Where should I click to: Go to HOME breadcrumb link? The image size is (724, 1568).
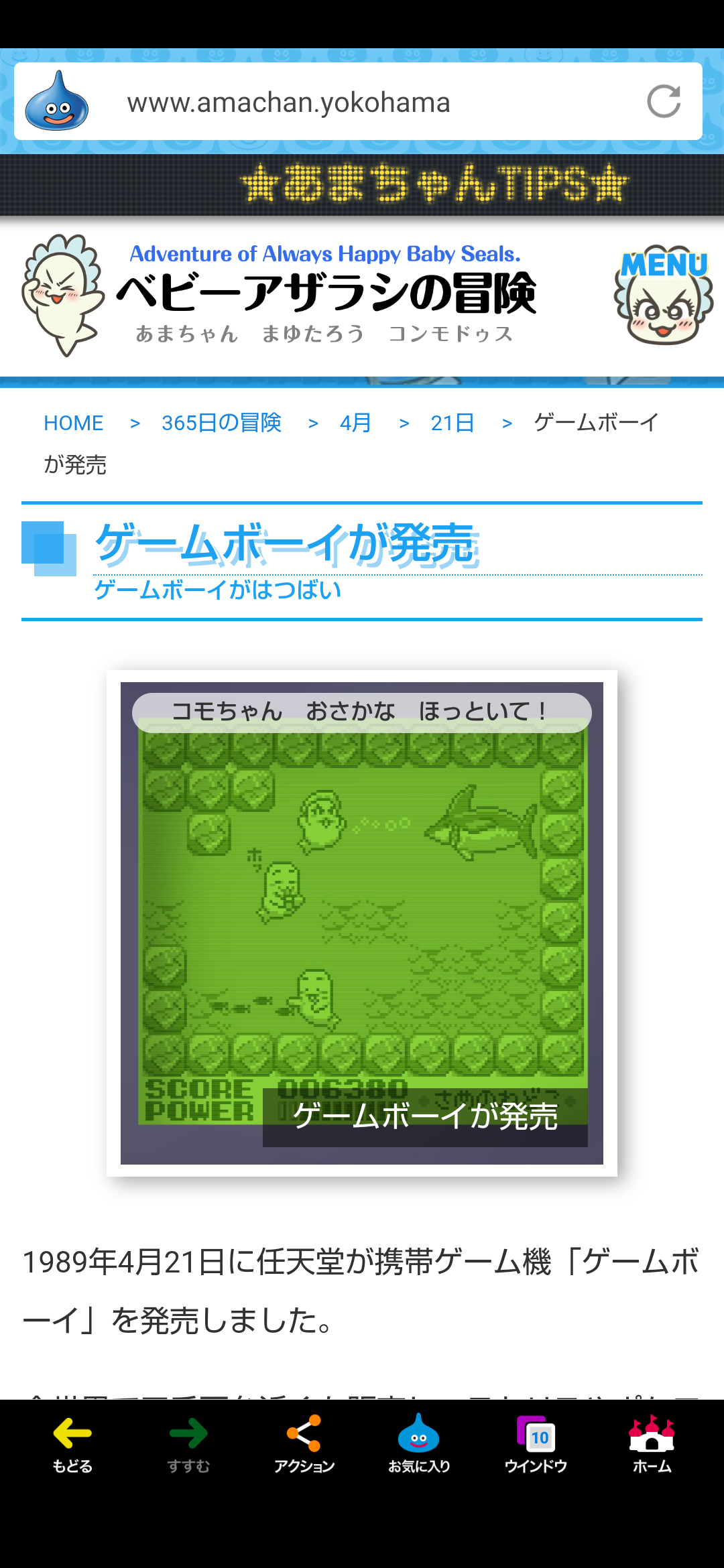click(74, 423)
